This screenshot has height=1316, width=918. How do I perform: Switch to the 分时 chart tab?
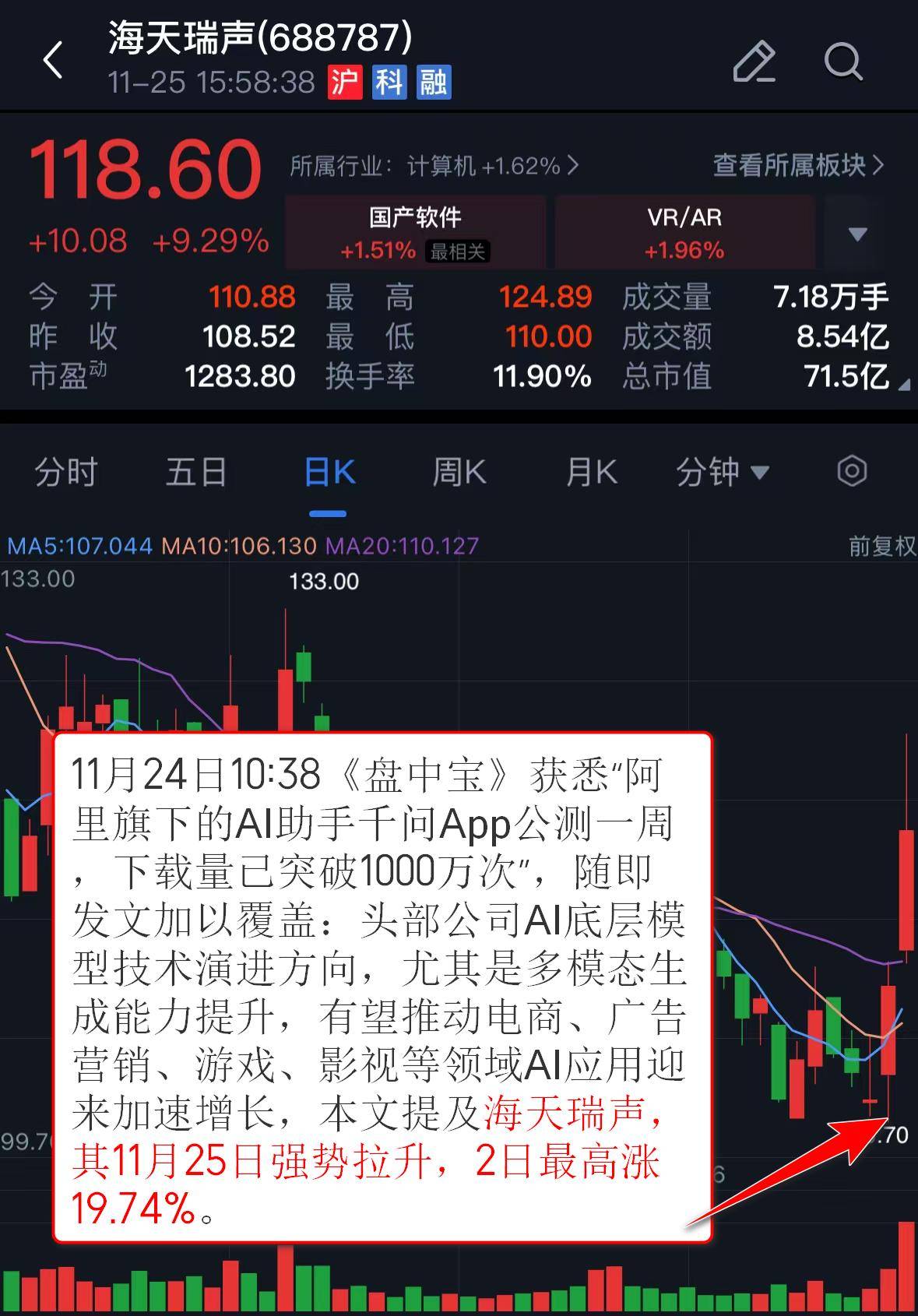click(65, 473)
